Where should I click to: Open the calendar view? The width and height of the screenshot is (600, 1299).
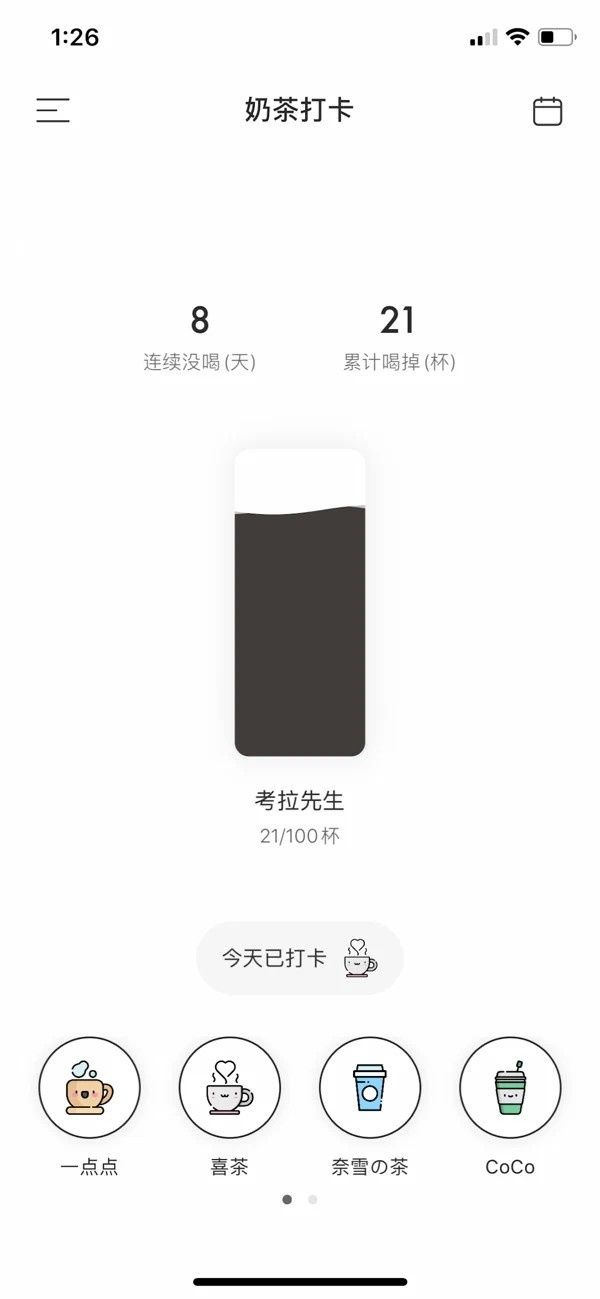coord(547,111)
